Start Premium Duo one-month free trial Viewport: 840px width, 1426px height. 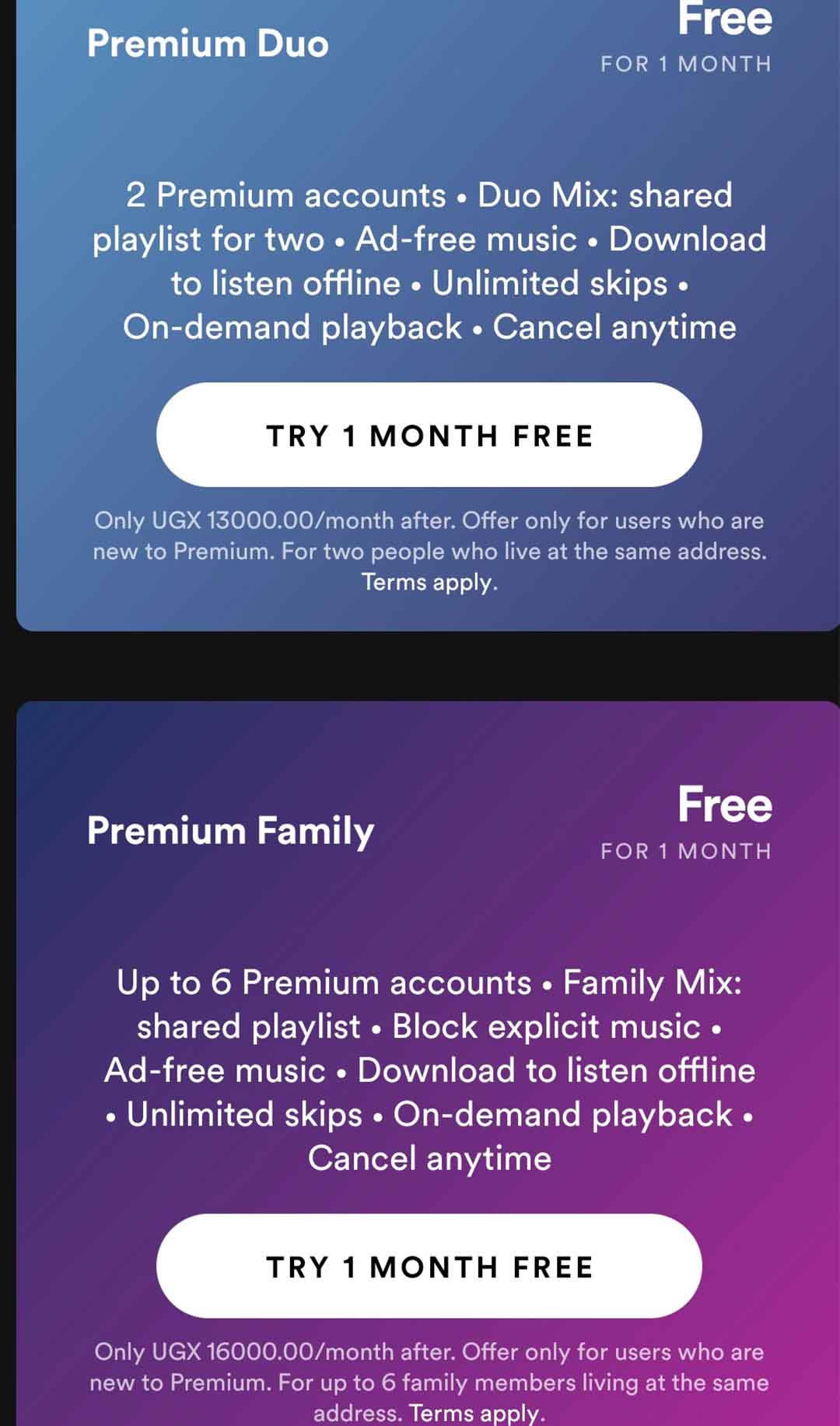[429, 435]
